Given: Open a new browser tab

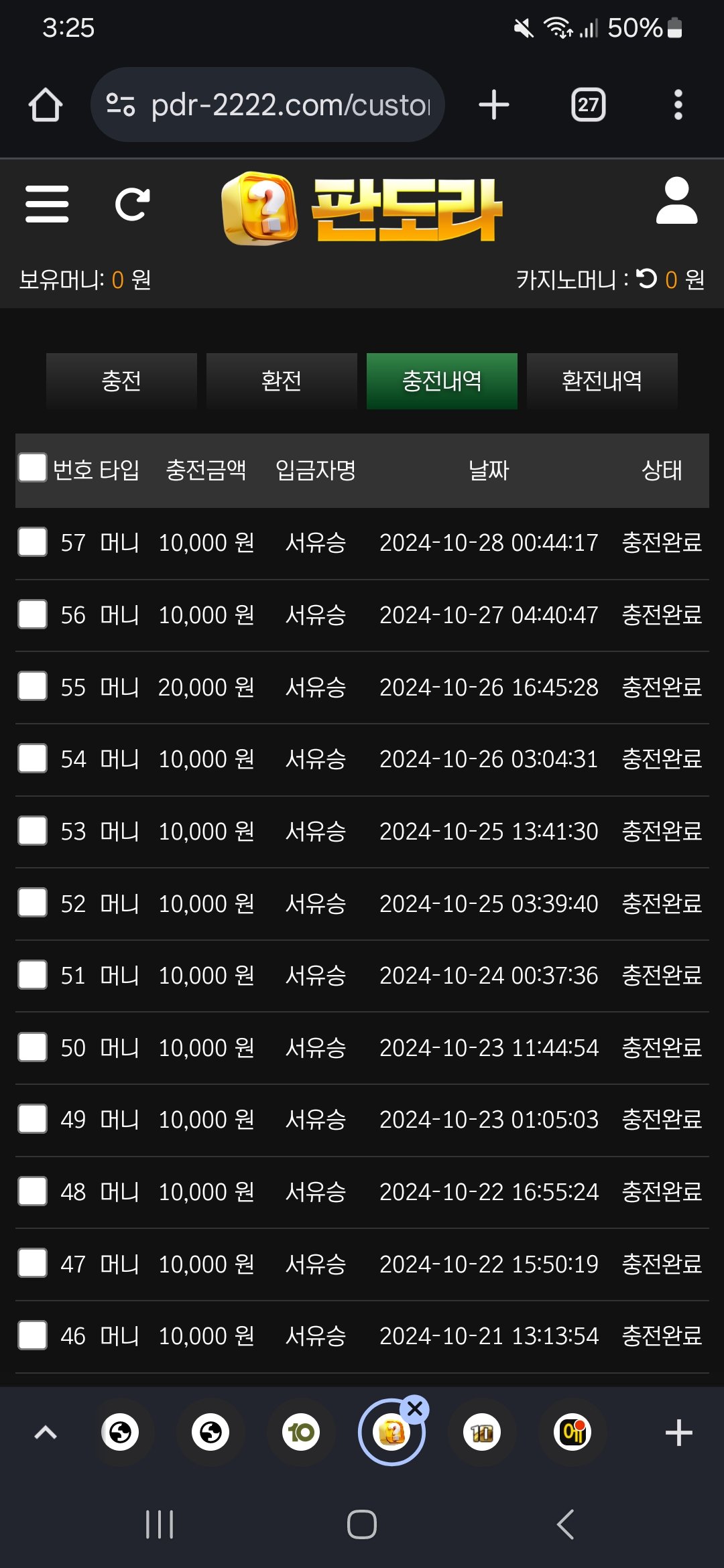Looking at the screenshot, I should tap(494, 105).
